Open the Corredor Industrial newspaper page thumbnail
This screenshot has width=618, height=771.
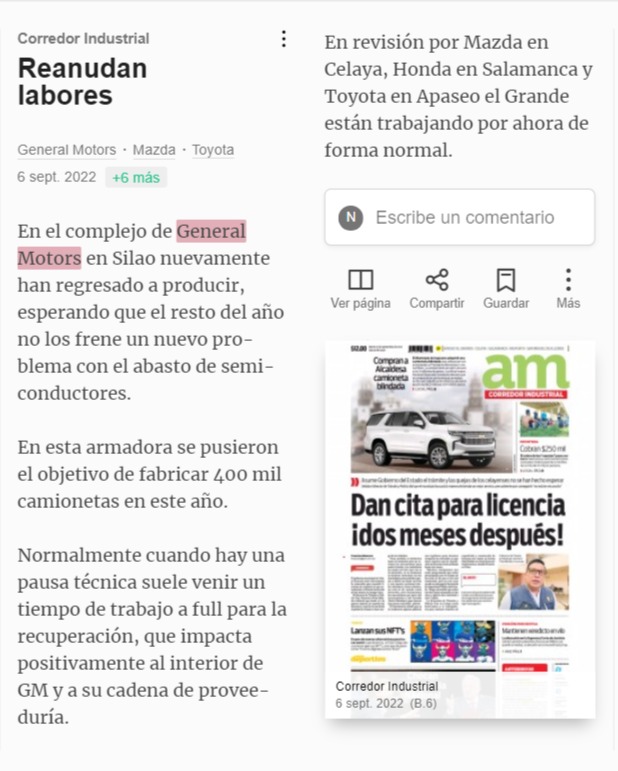click(x=460, y=530)
